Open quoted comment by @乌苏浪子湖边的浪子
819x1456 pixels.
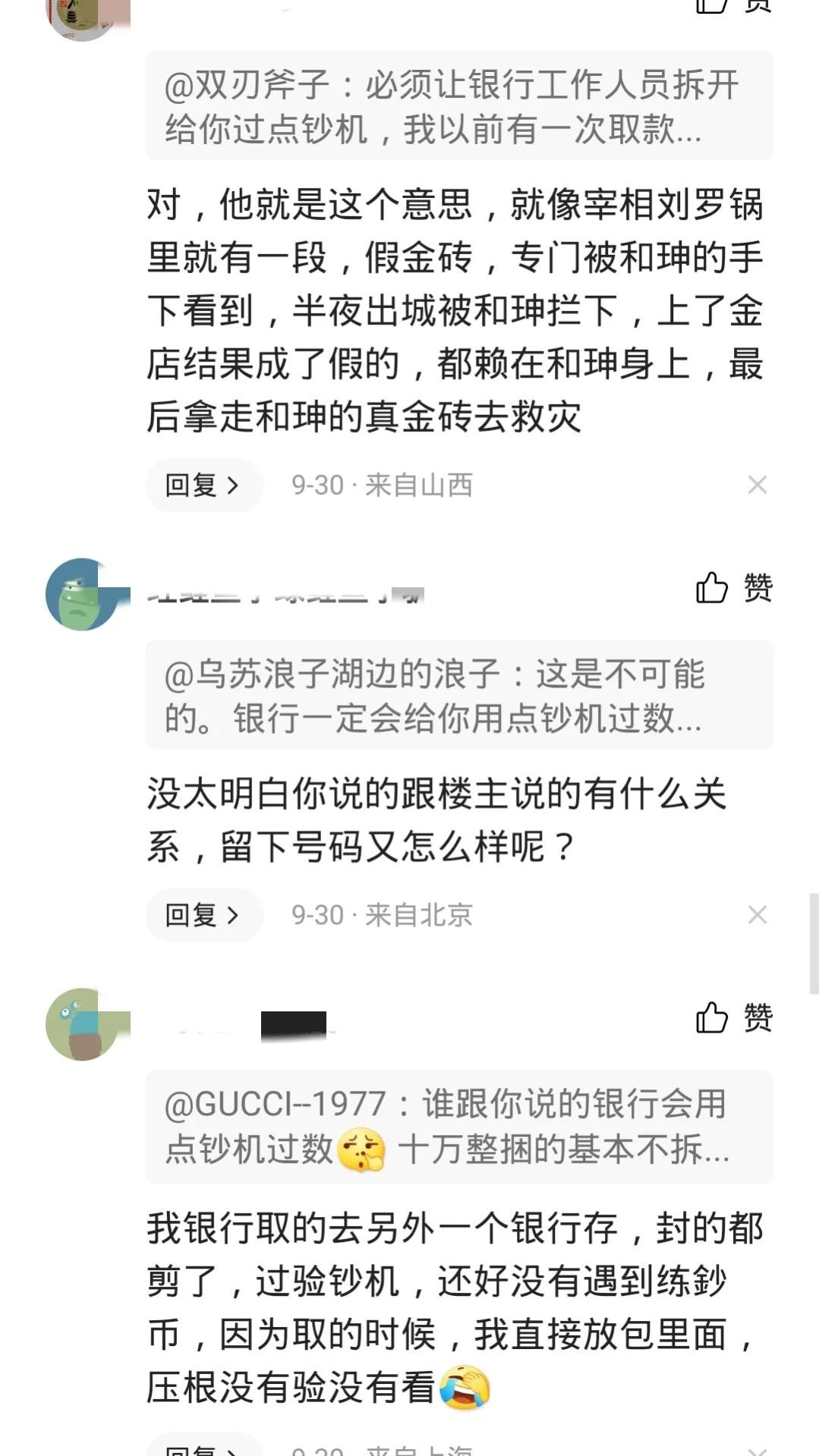tap(459, 695)
